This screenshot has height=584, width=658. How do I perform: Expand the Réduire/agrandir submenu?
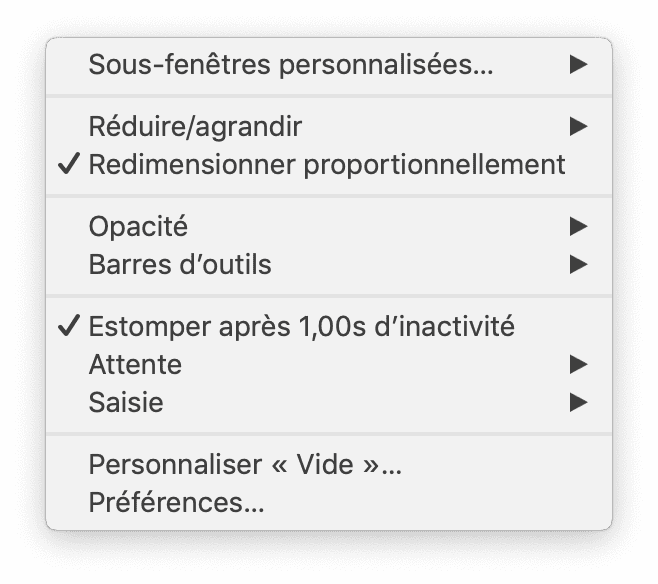(195, 127)
